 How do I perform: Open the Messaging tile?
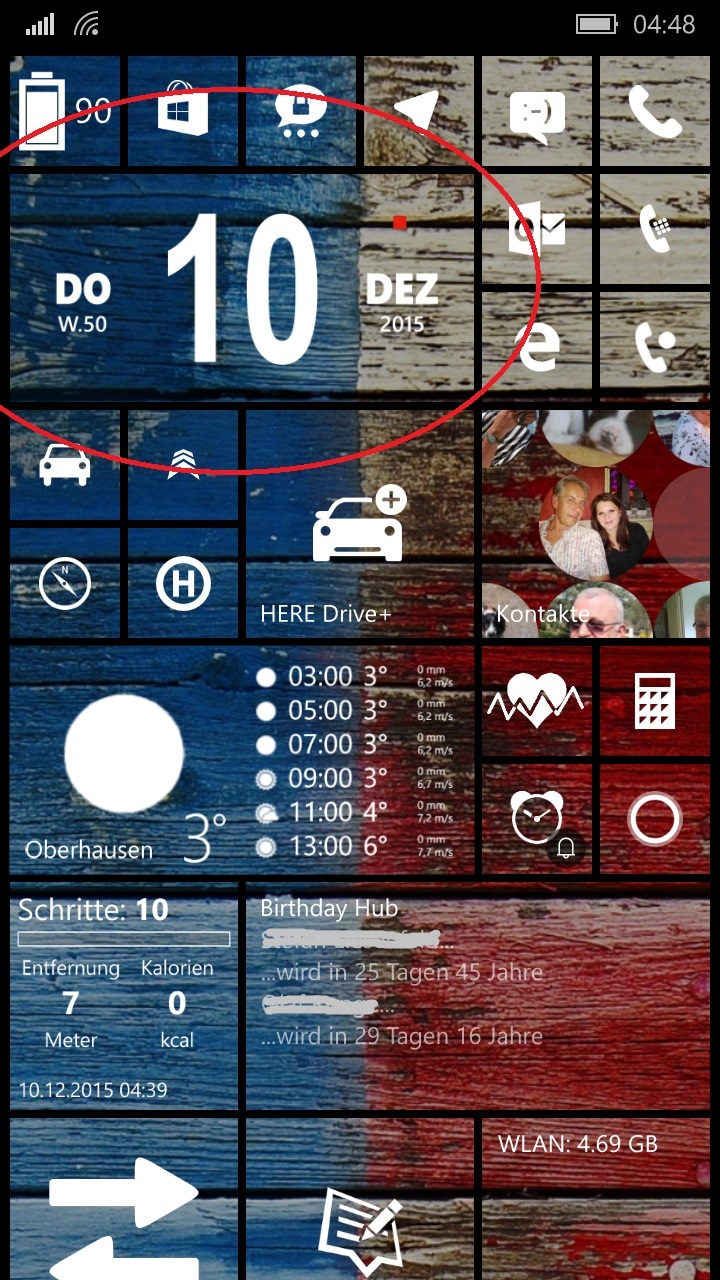(537, 110)
